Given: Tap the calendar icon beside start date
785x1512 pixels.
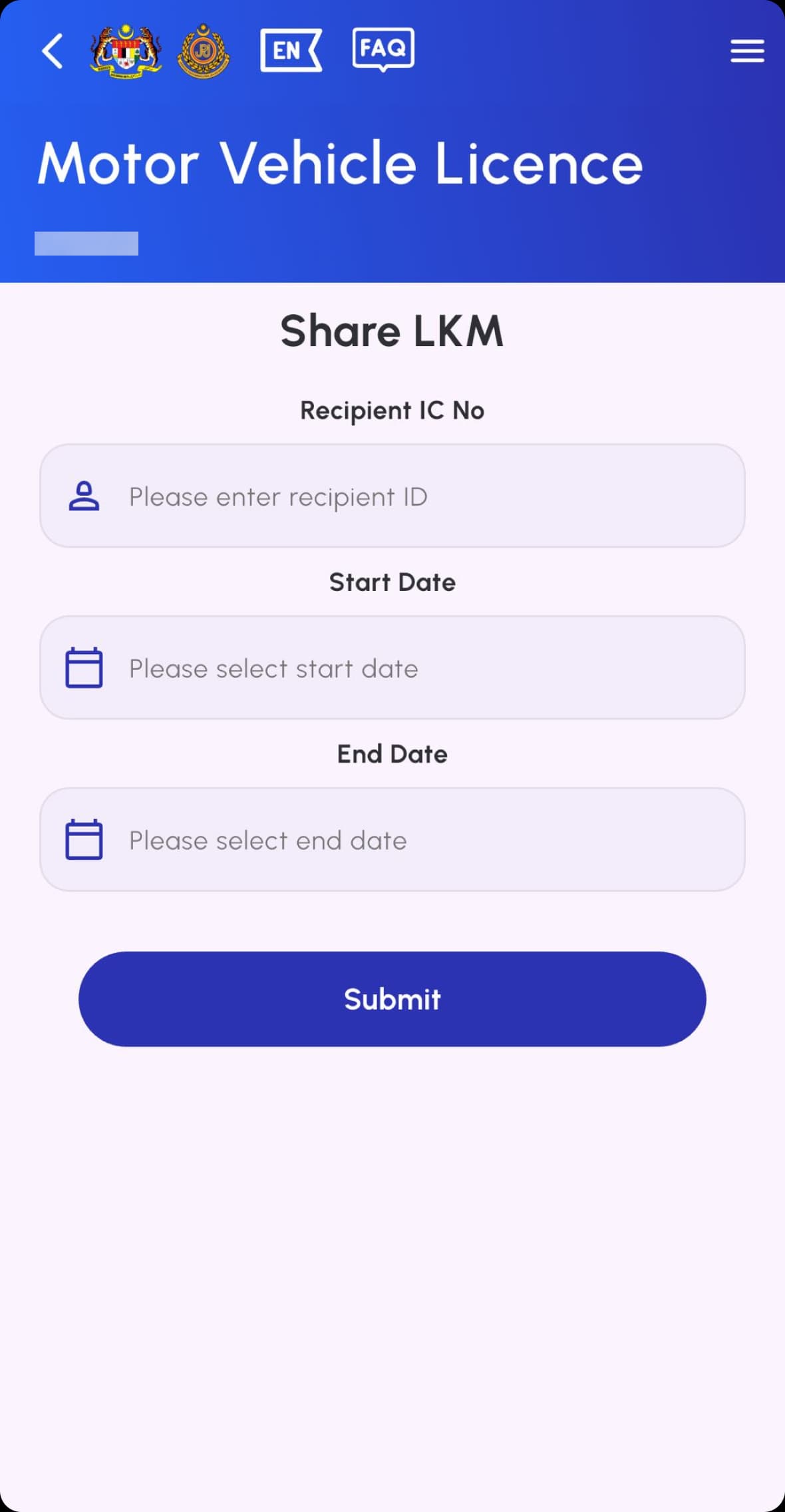Looking at the screenshot, I should [83, 667].
